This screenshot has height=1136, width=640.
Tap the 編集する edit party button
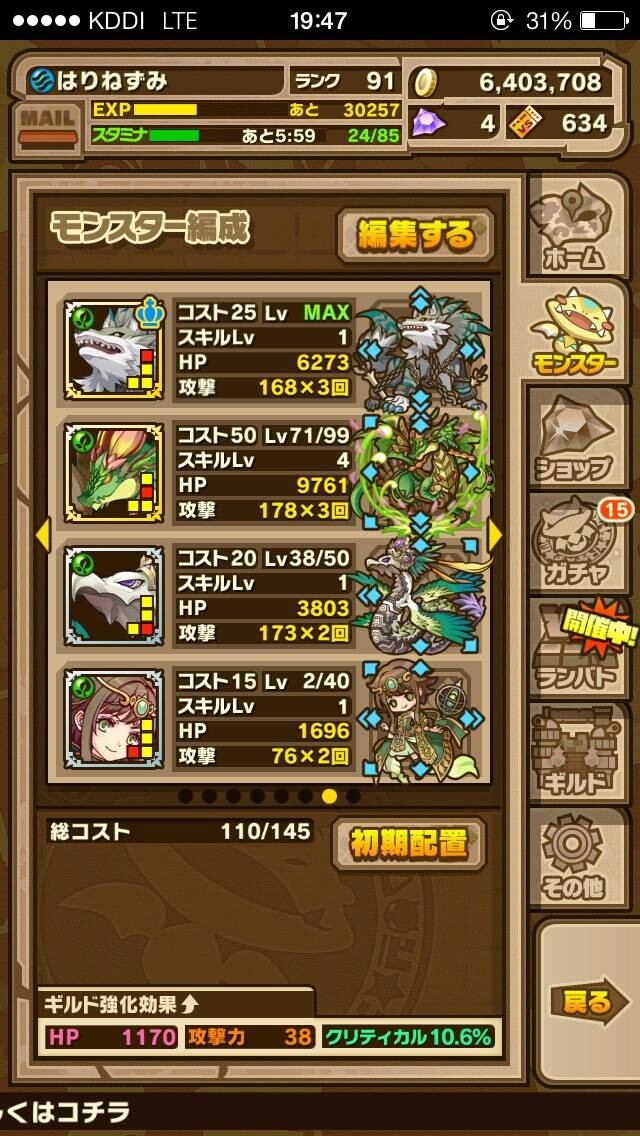[x=415, y=235]
